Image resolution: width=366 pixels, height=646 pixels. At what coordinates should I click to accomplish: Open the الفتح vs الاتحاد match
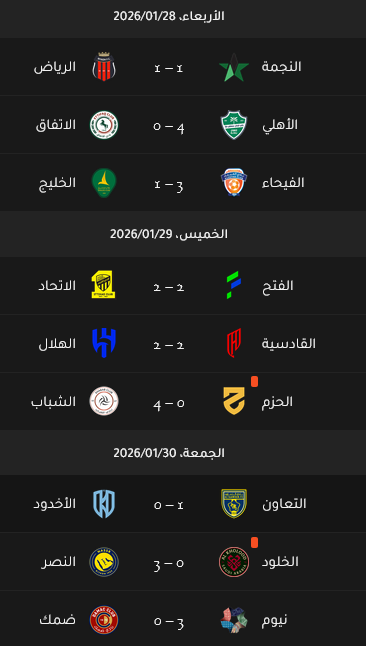183,286
